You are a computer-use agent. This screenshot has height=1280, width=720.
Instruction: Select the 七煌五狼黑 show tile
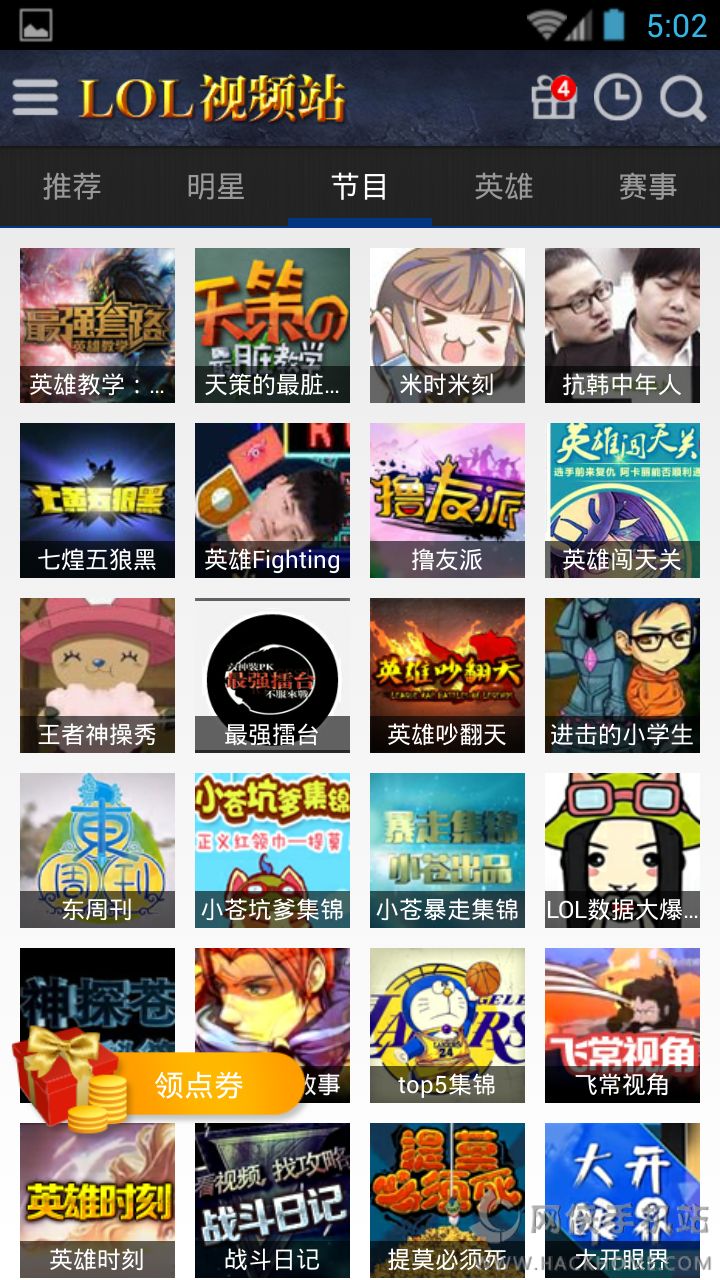tap(97, 500)
